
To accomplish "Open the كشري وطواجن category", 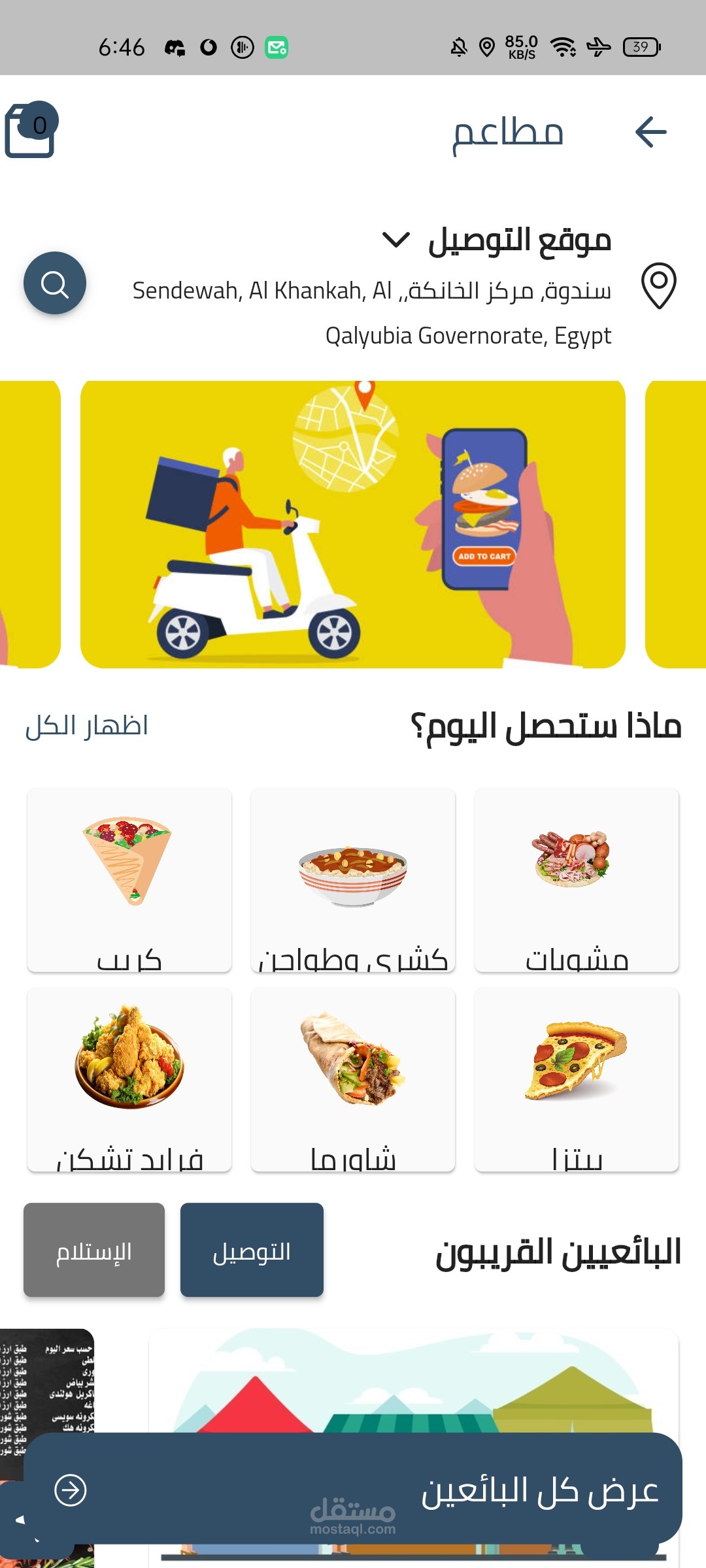I will tap(353, 879).
